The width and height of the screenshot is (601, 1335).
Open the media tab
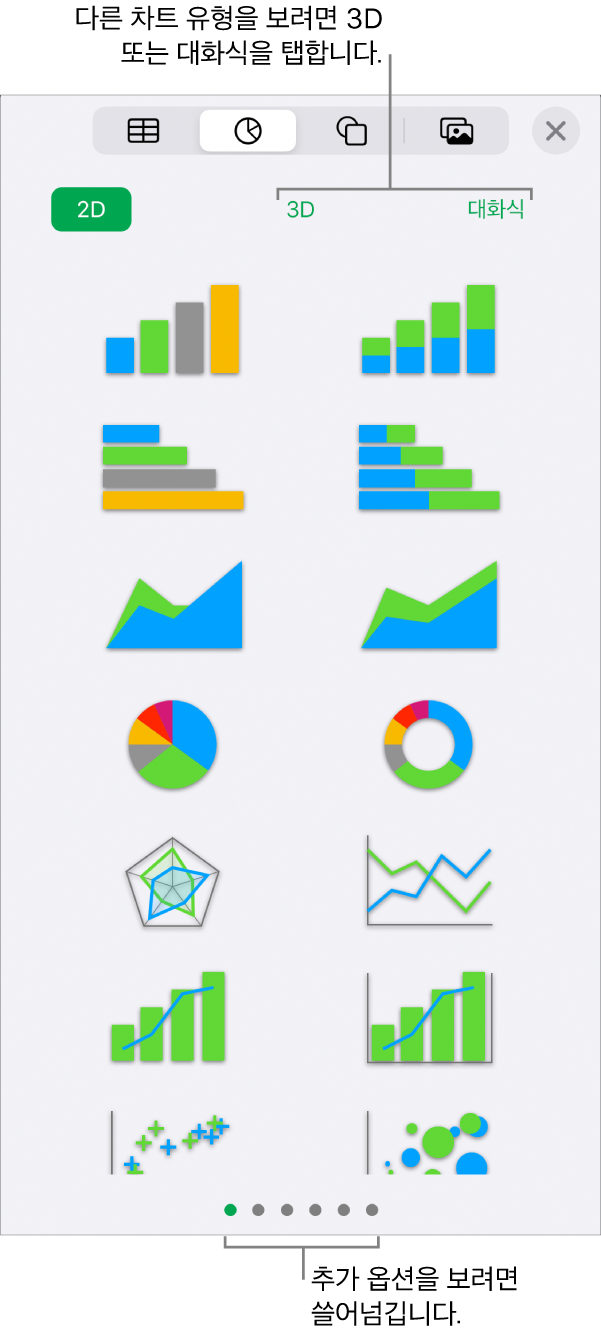[456, 131]
